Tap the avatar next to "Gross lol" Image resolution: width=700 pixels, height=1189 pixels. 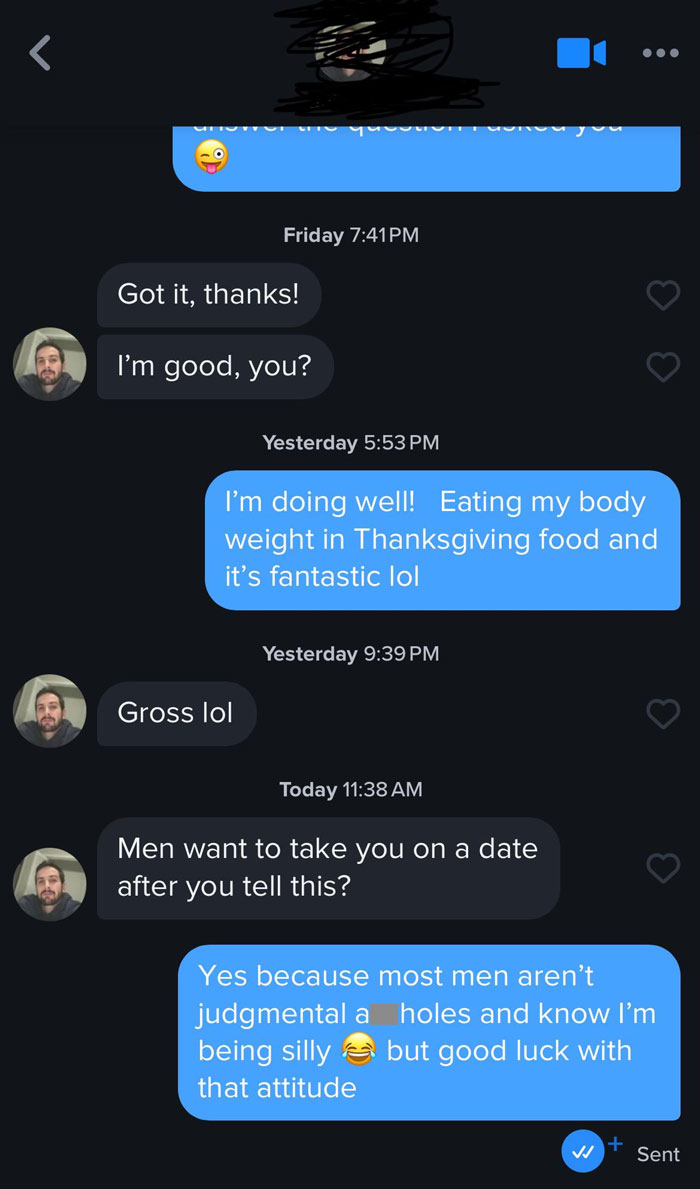[x=49, y=711]
